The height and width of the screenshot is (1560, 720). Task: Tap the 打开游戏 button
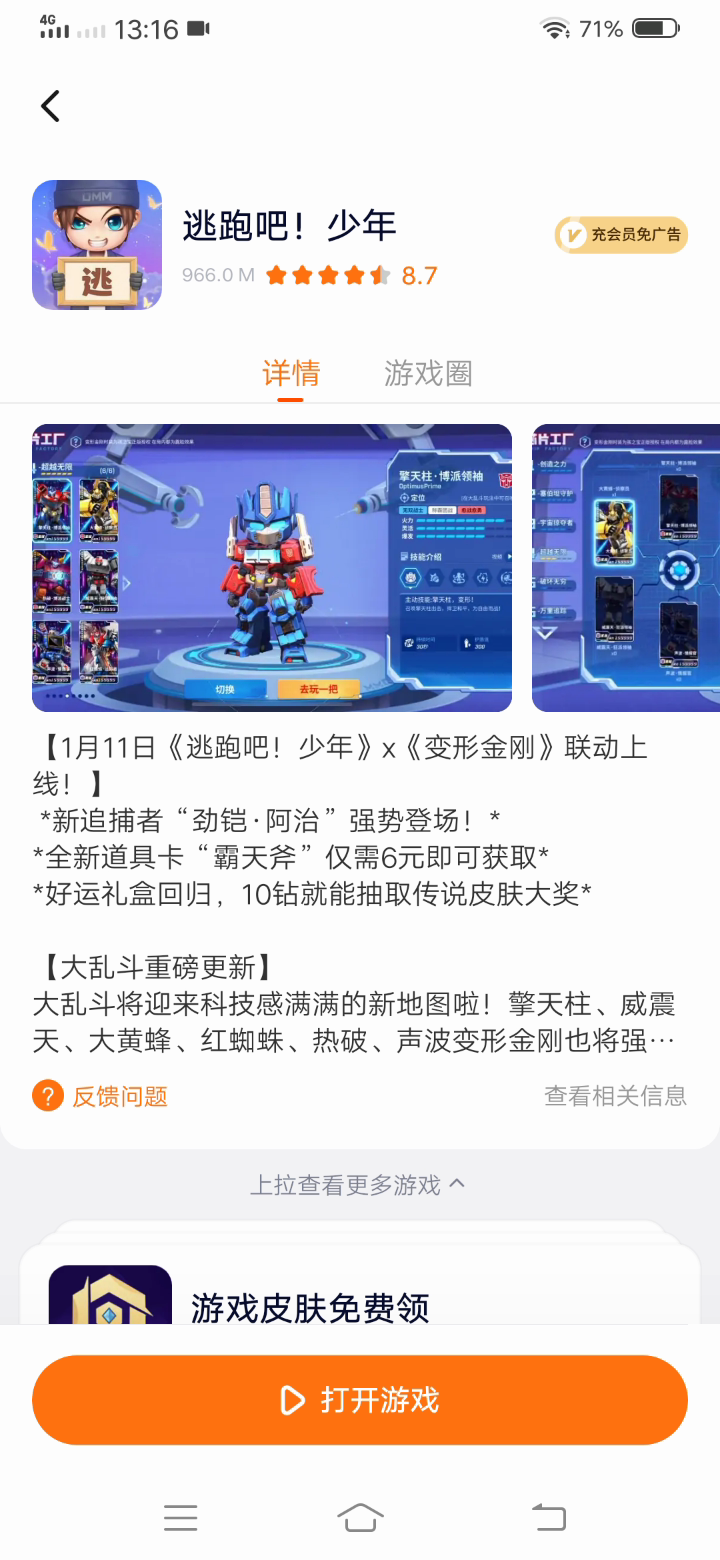(x=360, y=1400)
